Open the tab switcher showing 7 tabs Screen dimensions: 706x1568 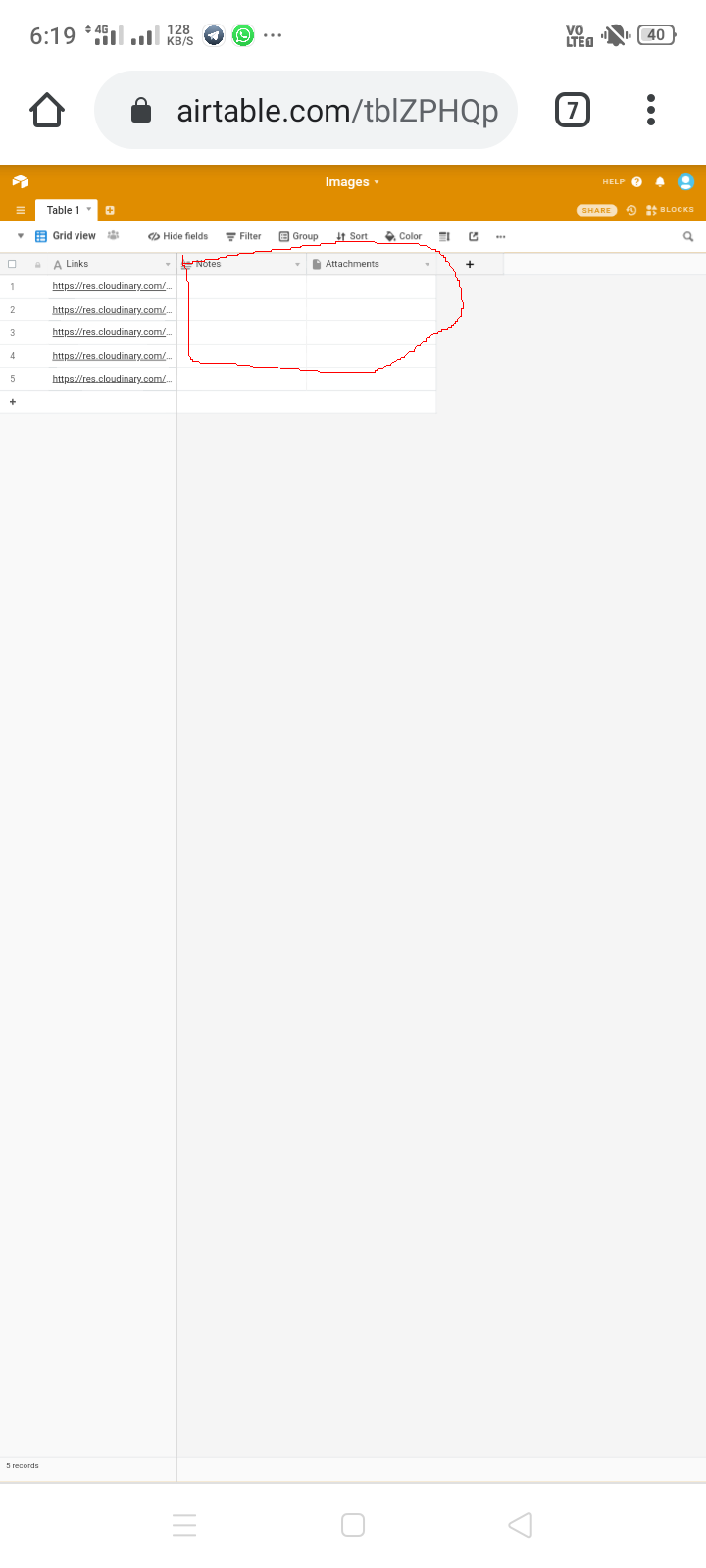tap(573, 110)
